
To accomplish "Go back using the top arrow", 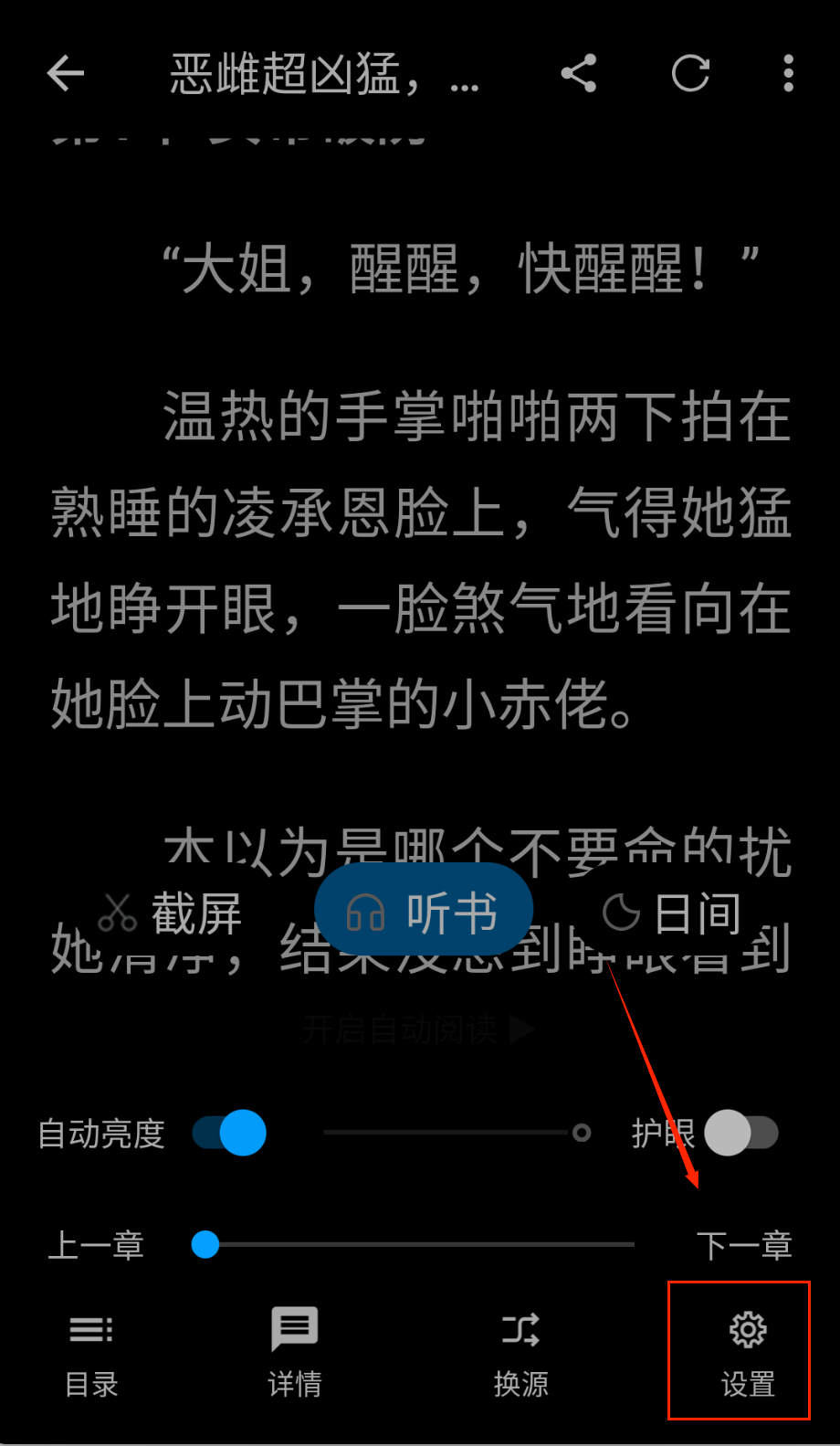I will coord(66,73).
